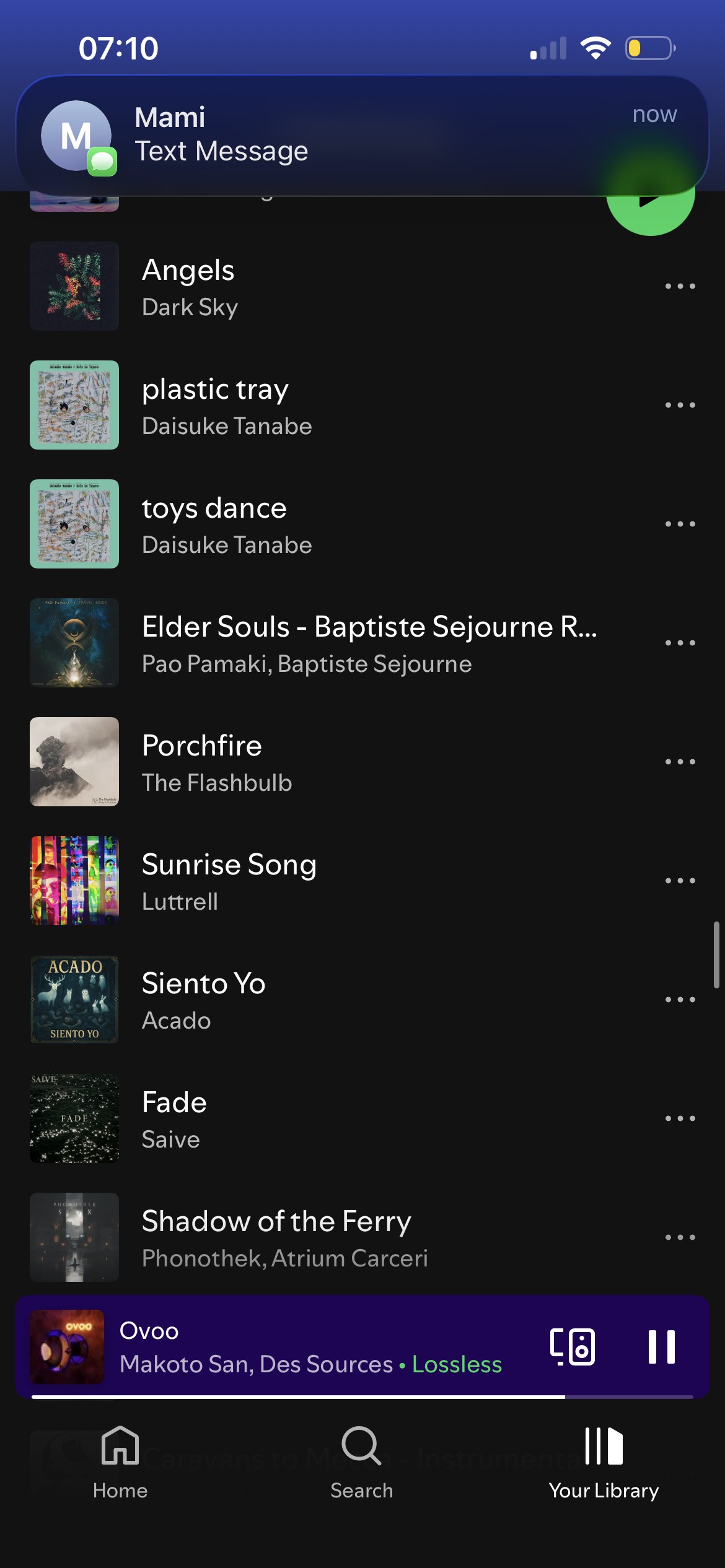Open more options for Sunrise Song
The width and height of the screenshot is (725, 1568).
680,881
